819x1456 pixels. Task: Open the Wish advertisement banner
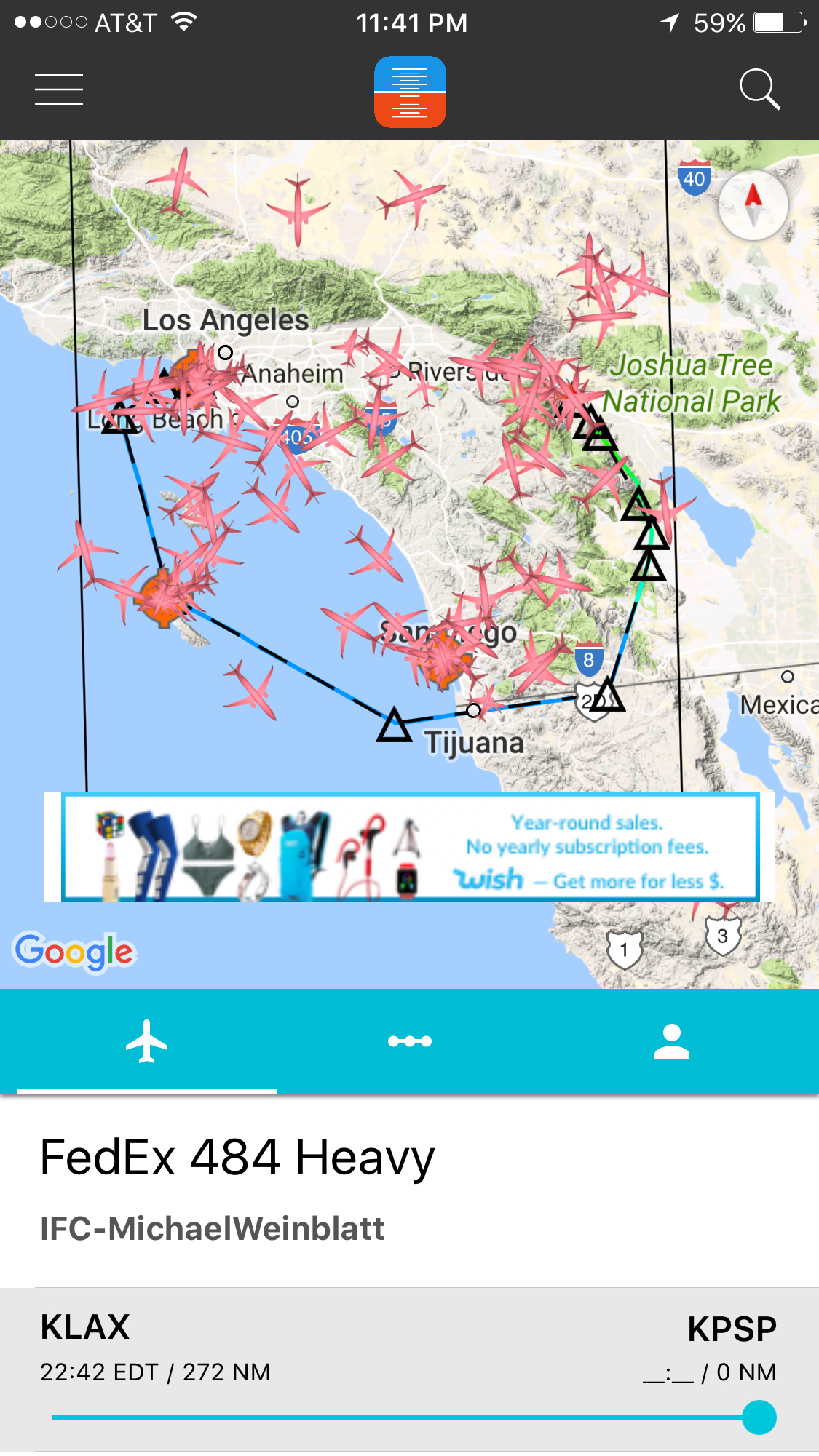(410, 848)
